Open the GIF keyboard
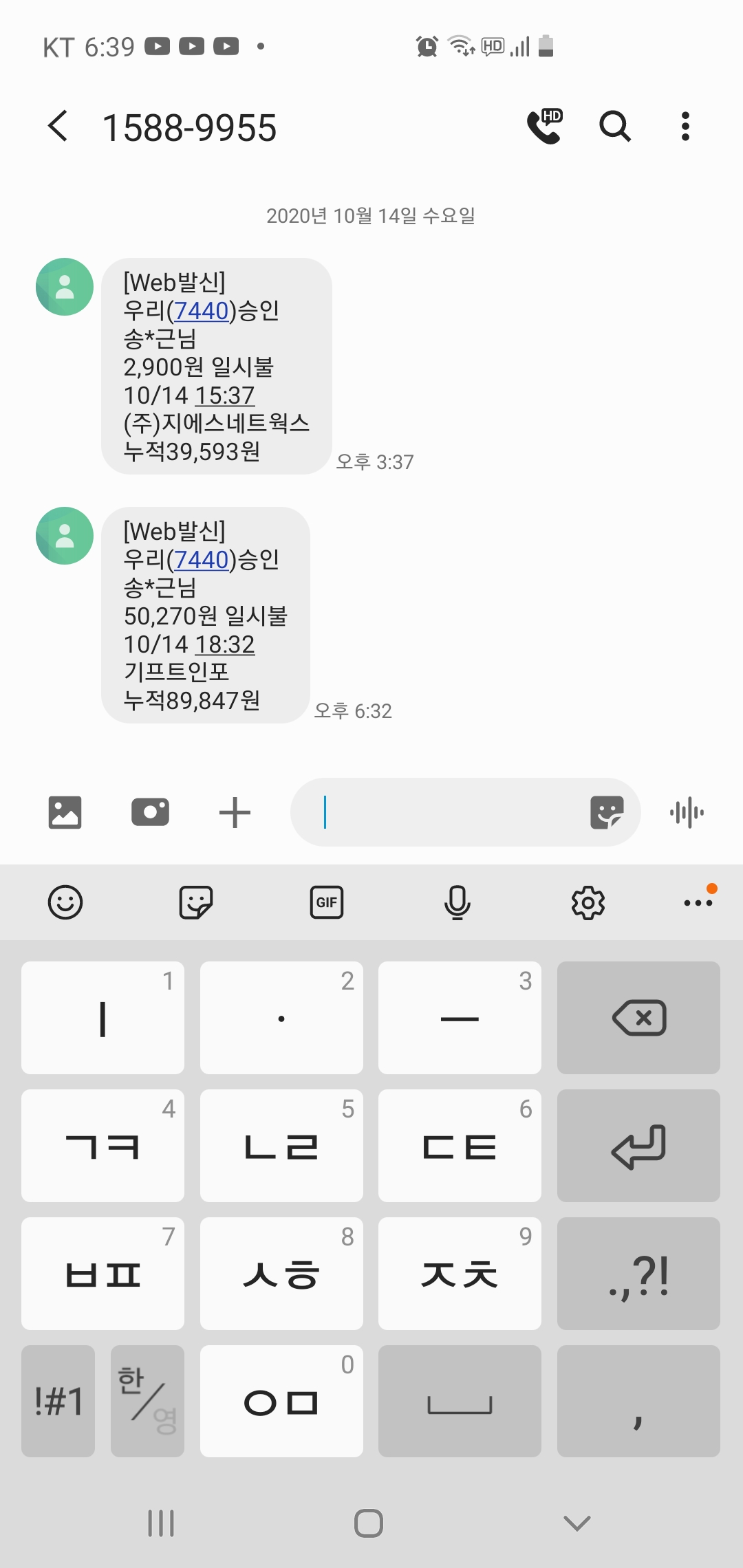The height and width of the screenshot is (1568, 743). point(327,902)
